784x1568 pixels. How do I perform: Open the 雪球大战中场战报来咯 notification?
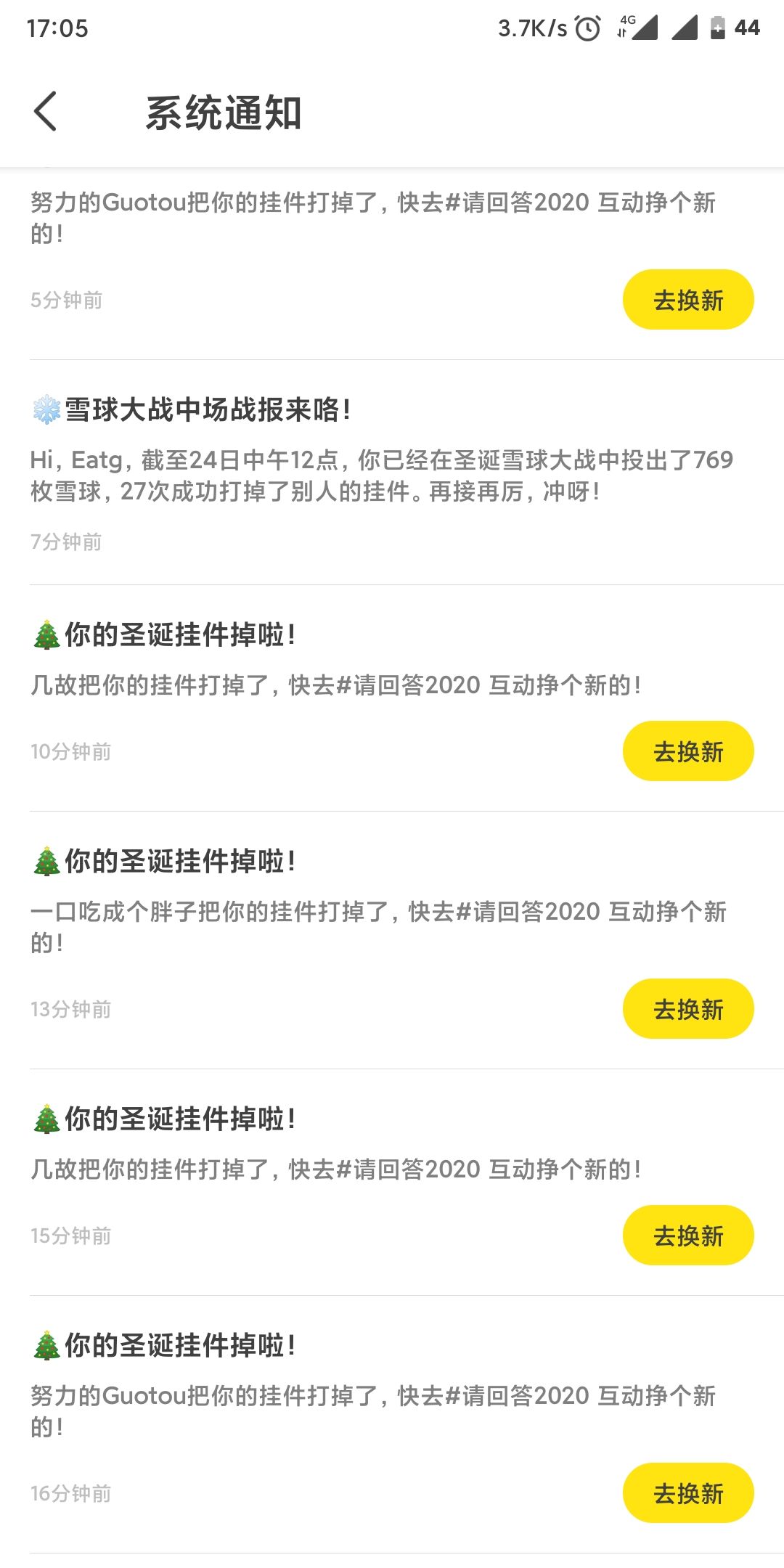pyautogui.click(x=392, y=472)
